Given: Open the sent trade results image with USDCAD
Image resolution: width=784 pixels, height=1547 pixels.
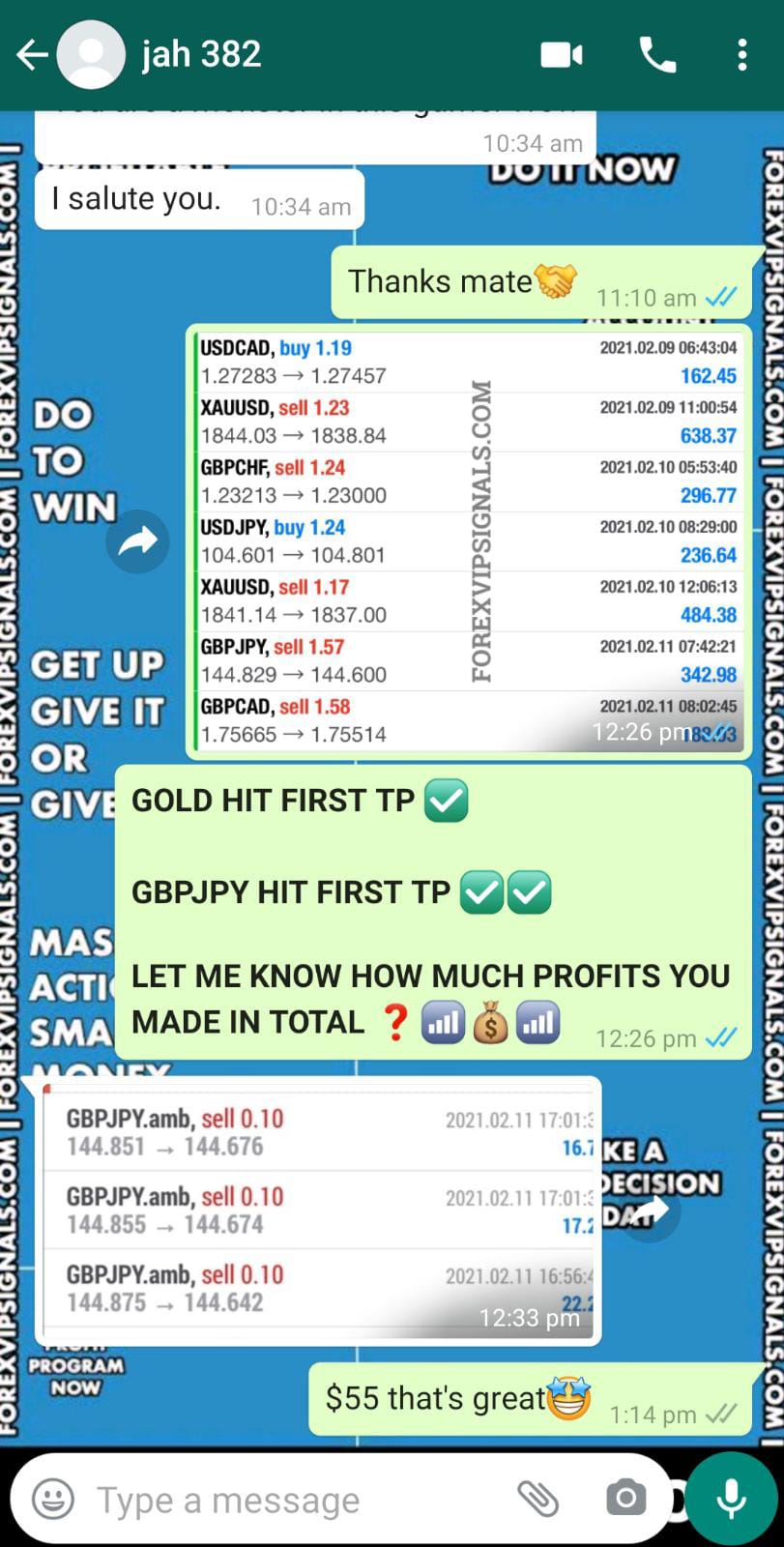Looking at the screenshot, I should pyautogui.click(x=468, y=541).
